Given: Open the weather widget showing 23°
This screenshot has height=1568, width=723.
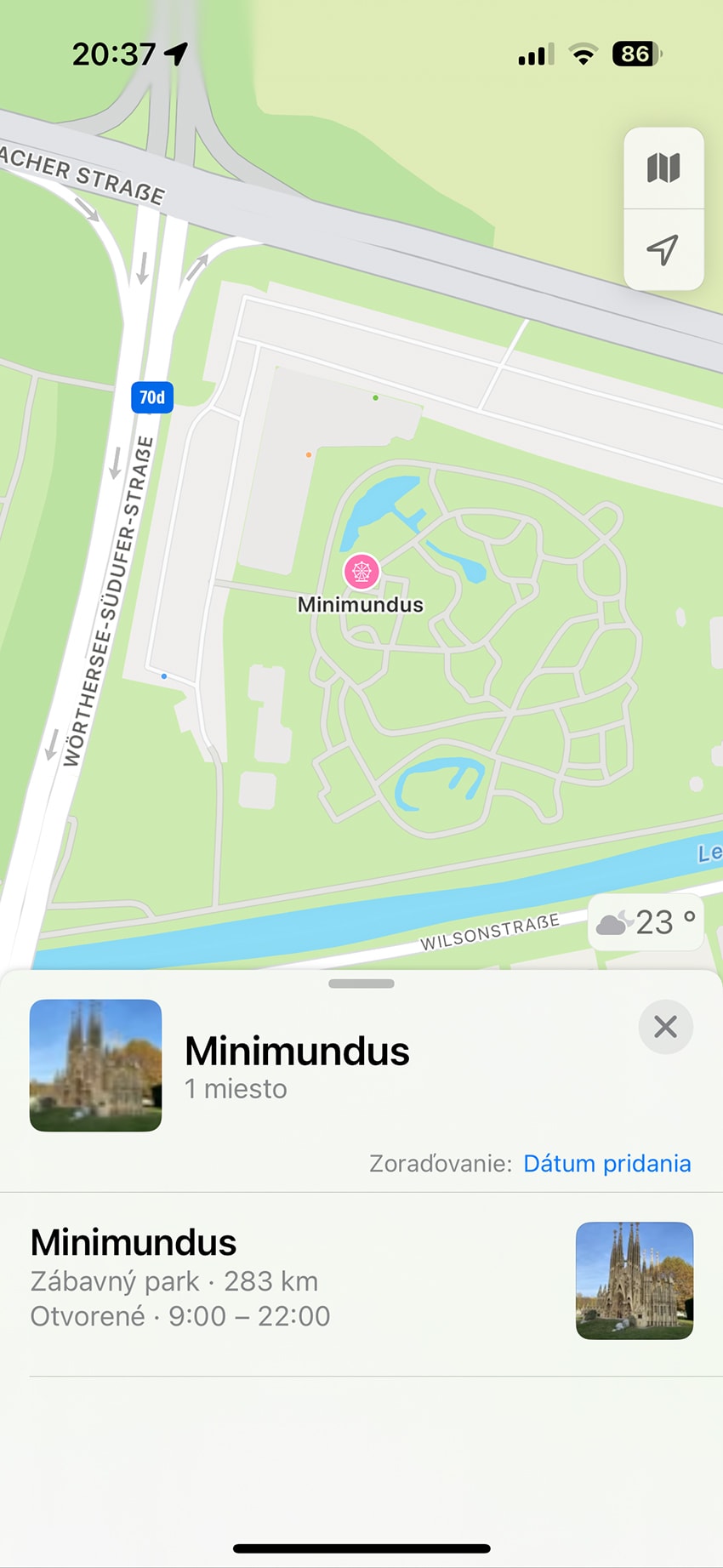Looking at the screenshot, I should coord(646,922).
